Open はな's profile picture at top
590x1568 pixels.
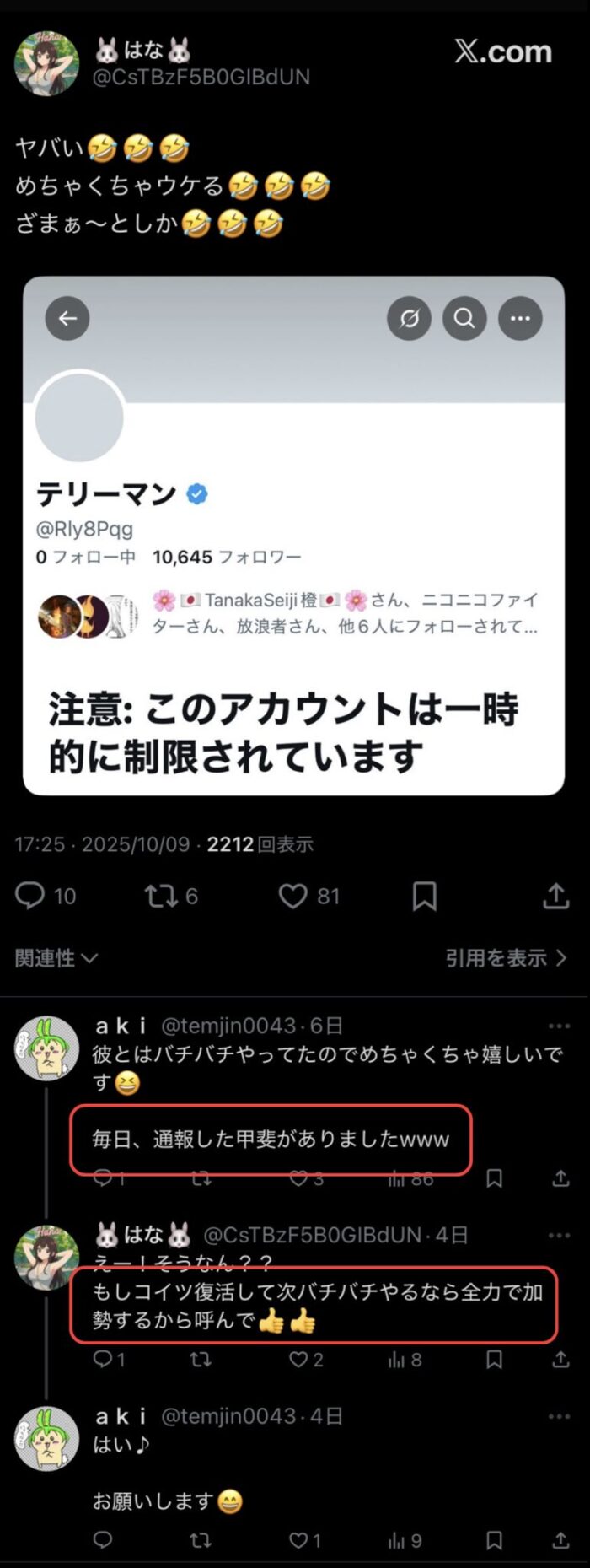click(x=46, y=63)
